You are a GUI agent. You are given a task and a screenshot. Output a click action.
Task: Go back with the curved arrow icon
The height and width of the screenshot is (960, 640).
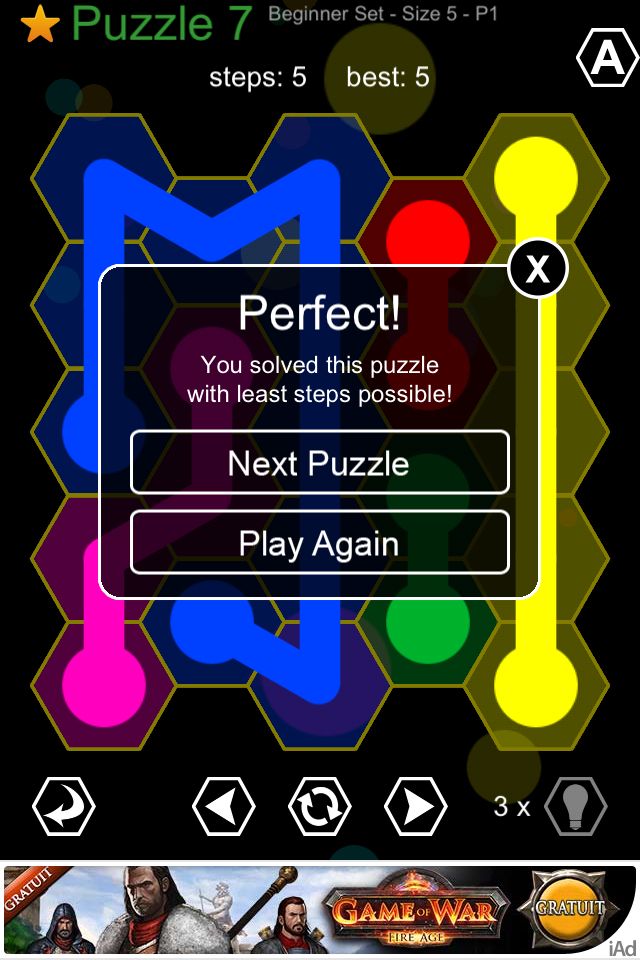(x=64, y=806)
